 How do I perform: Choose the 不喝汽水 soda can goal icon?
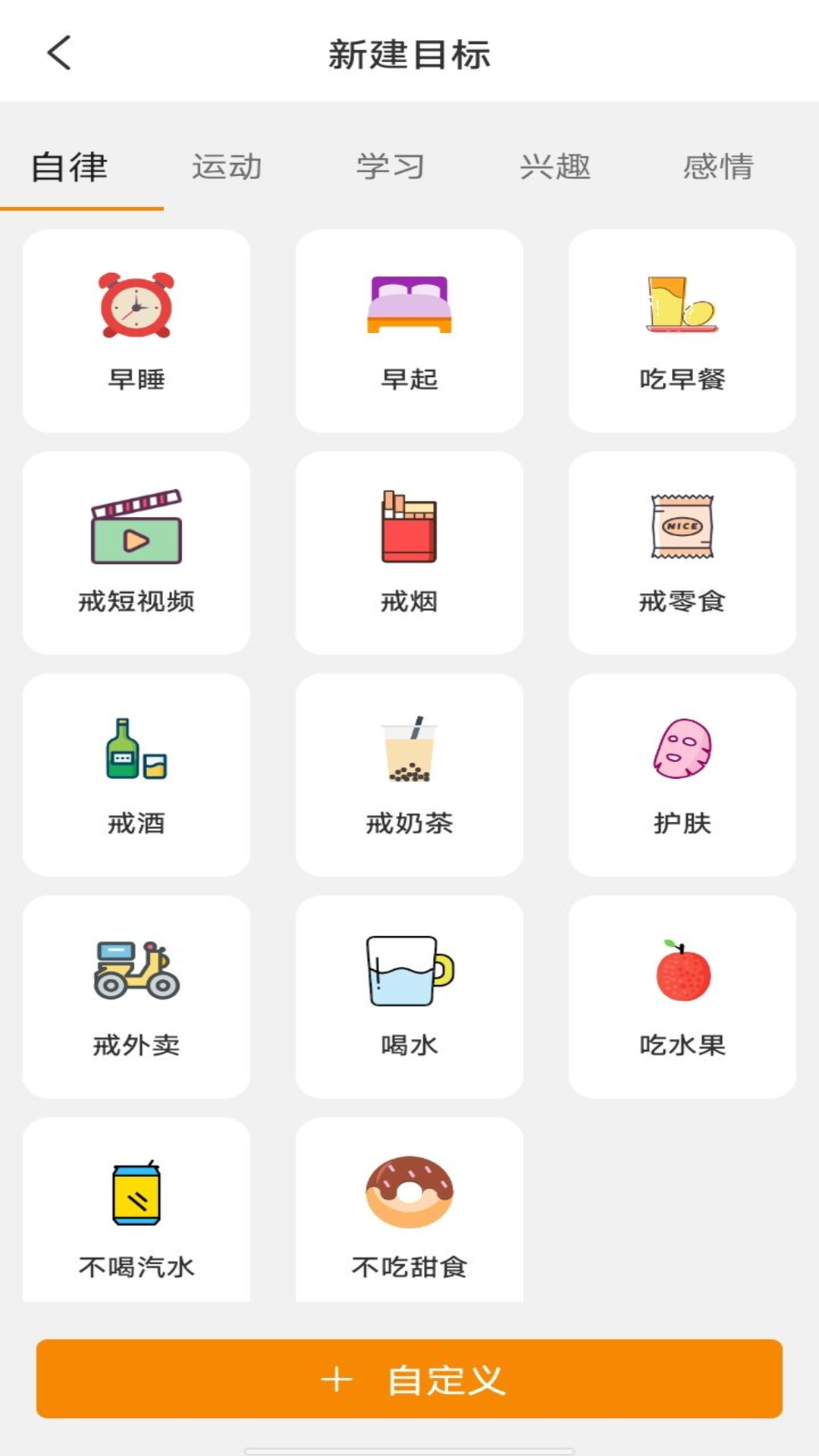click(136, 1191)
